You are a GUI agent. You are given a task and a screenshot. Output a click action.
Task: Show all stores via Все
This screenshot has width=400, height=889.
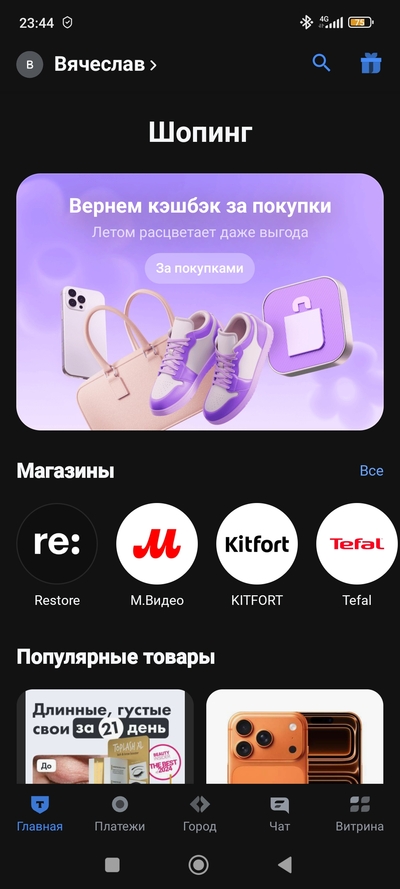pos(372,471)
